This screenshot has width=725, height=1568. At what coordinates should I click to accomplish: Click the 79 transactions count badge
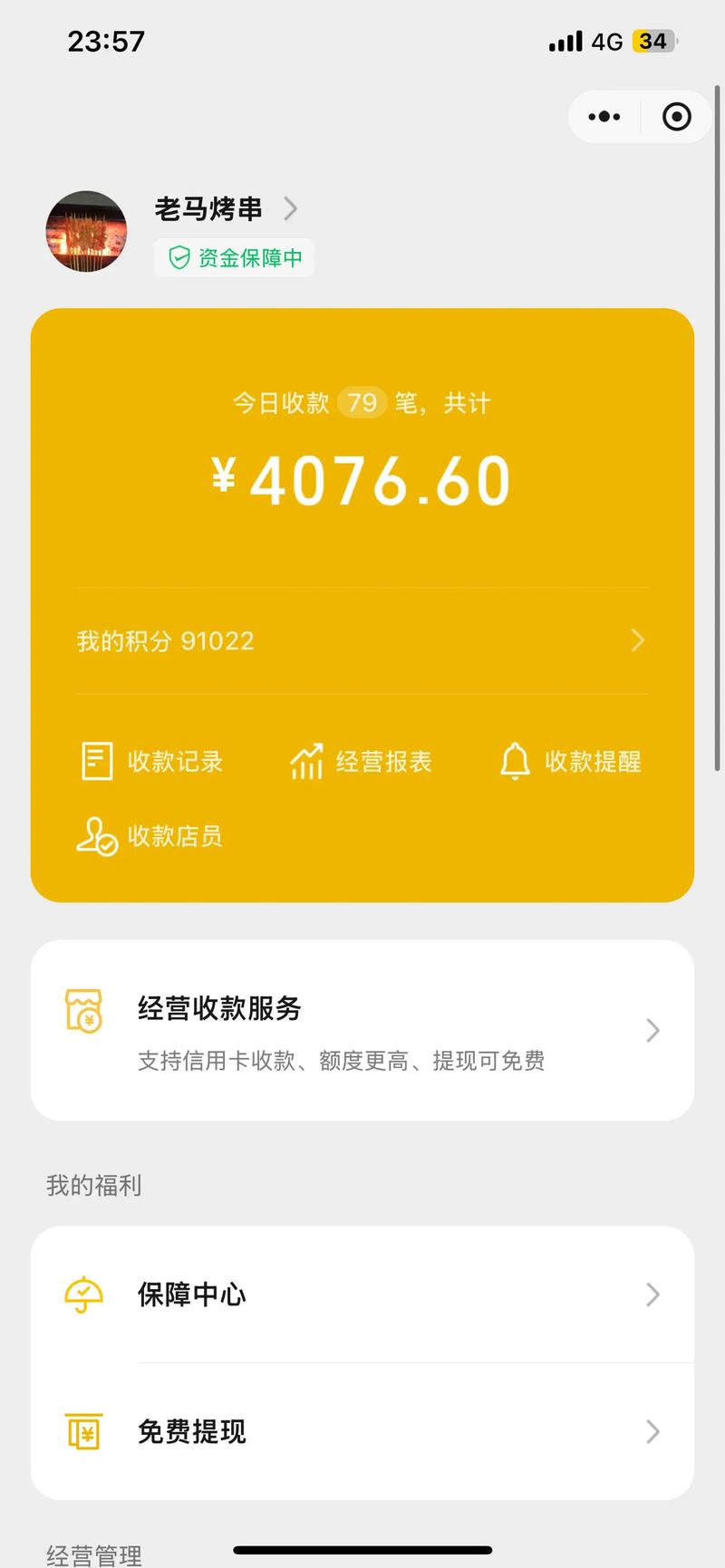point(361,402)
